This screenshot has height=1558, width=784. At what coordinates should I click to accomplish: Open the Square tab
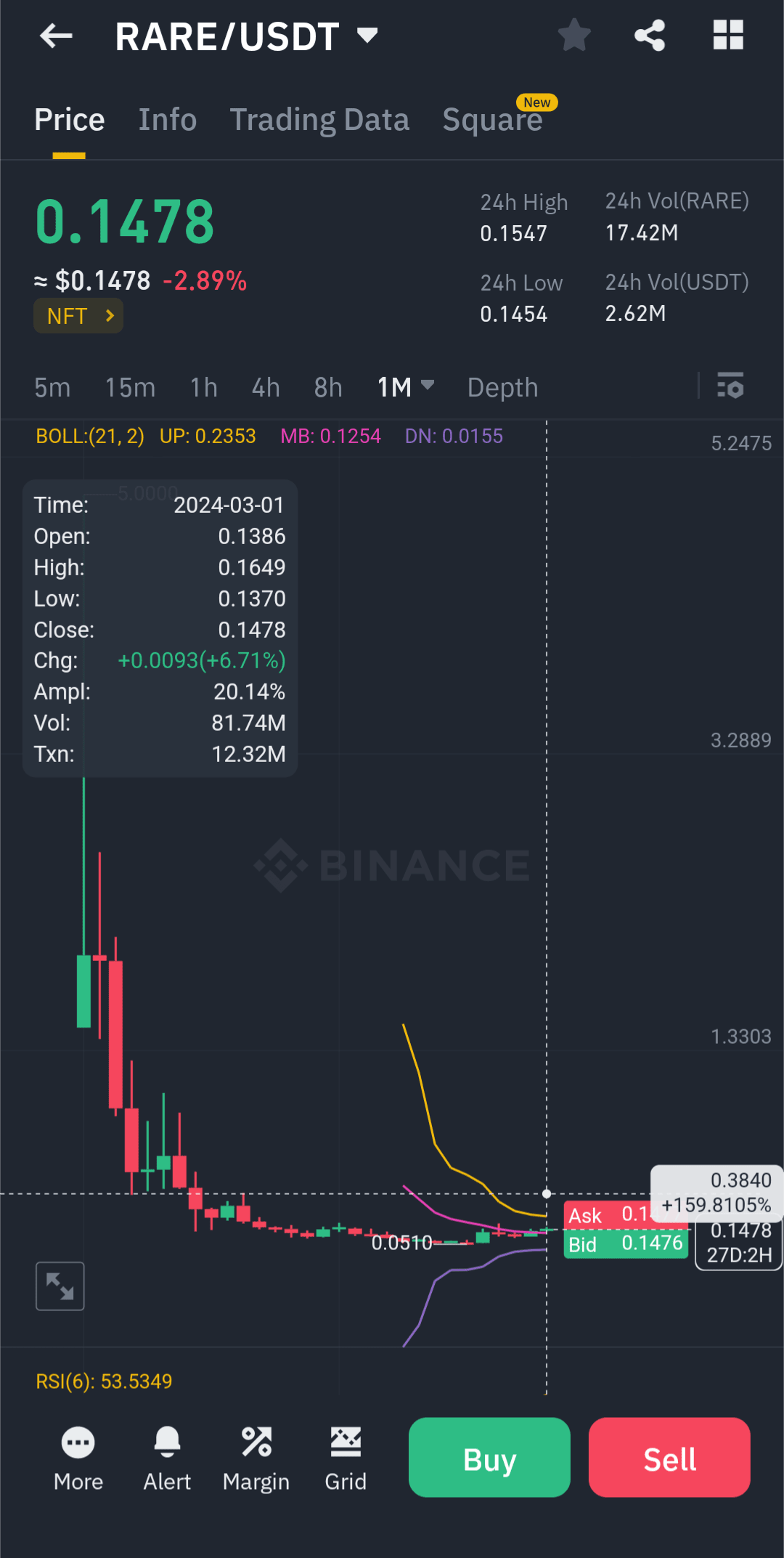point(492,119)
